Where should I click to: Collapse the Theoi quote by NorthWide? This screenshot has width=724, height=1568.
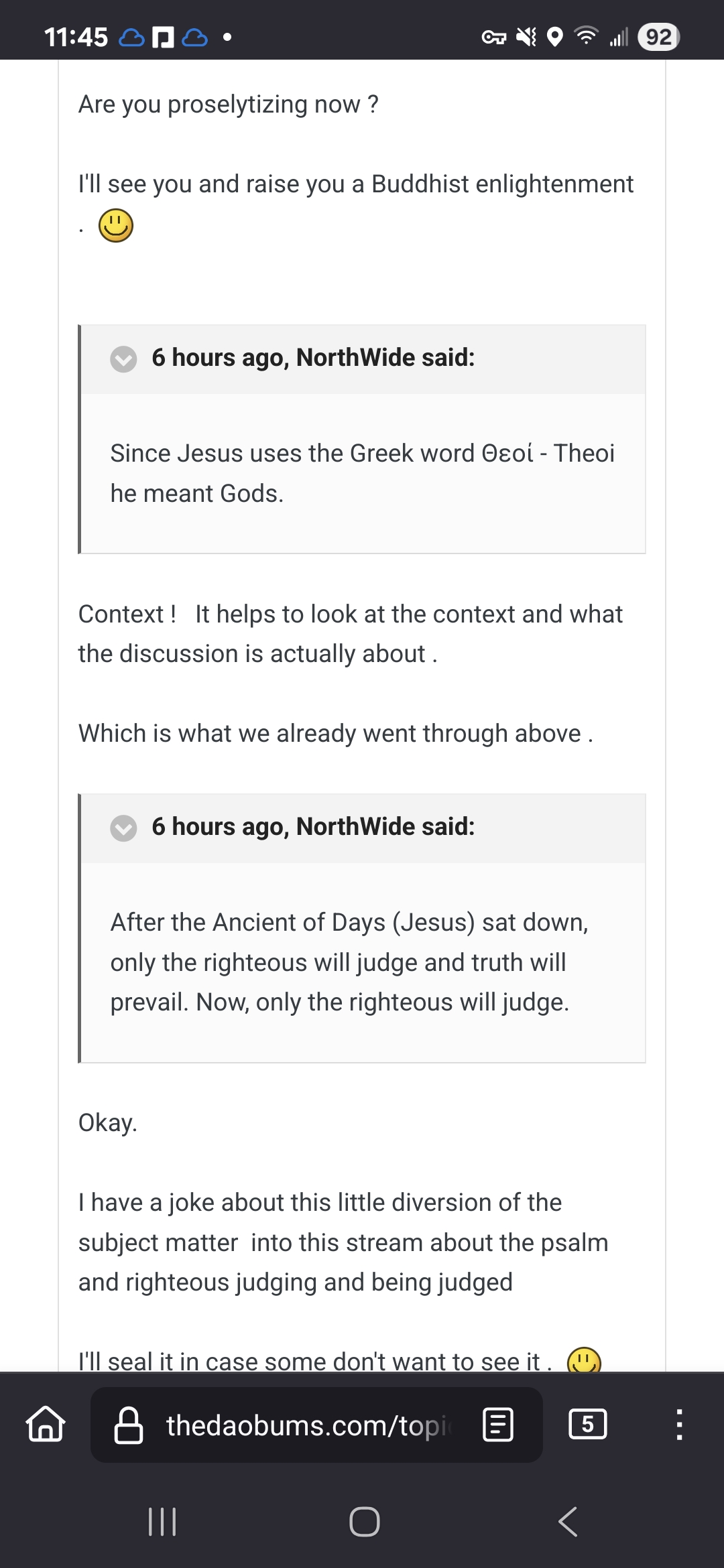[123, 359]
